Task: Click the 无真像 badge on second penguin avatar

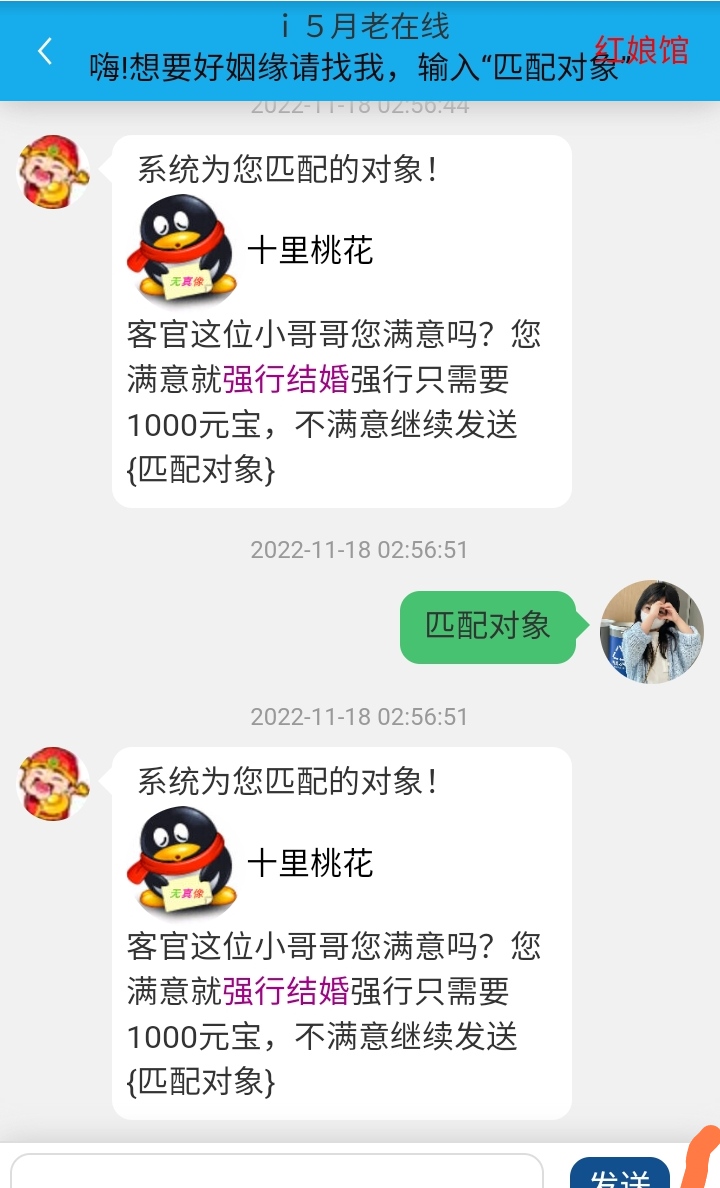Action: 186,897
